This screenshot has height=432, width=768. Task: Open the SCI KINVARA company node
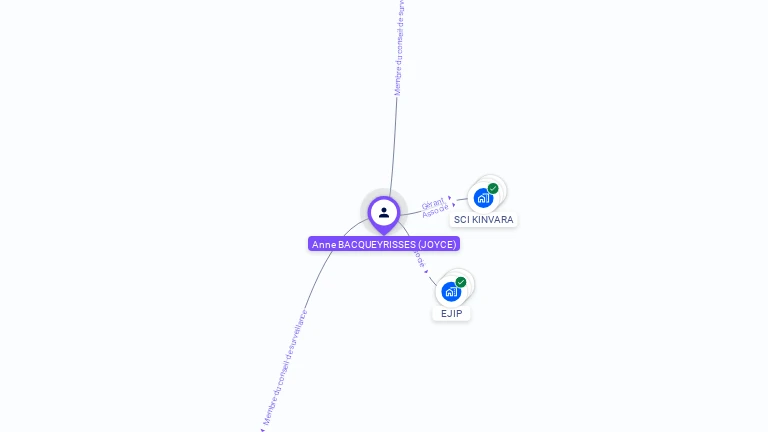pos(484,197)
